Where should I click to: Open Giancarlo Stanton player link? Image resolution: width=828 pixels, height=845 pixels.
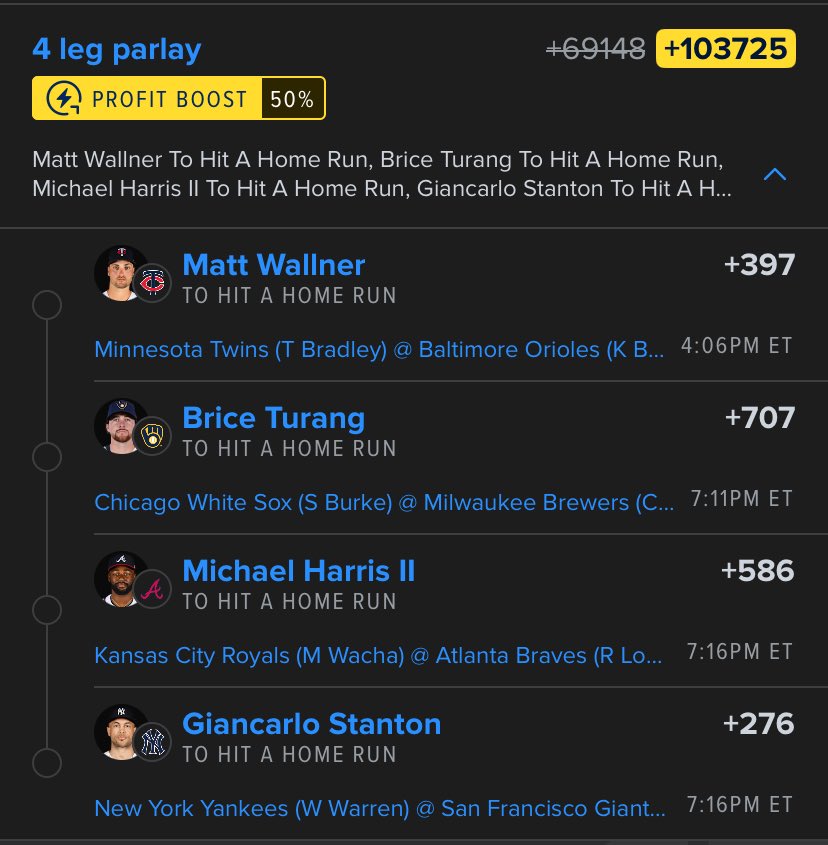click(311, 724)
